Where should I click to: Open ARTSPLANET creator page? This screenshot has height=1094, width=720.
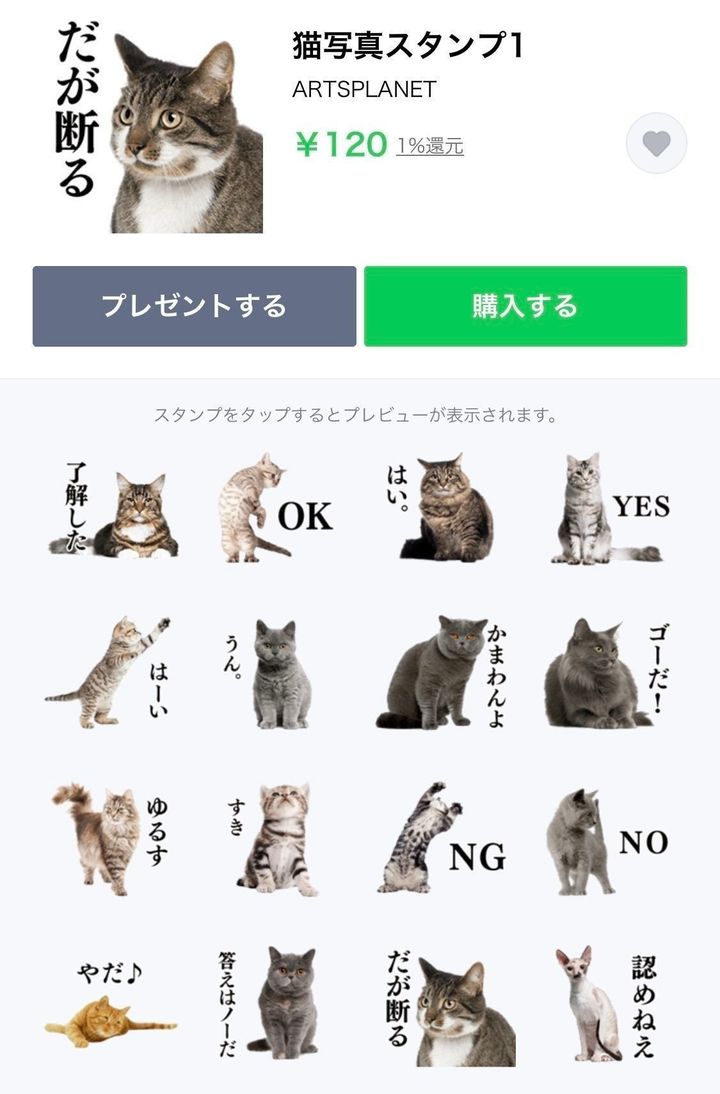(364, 89)
